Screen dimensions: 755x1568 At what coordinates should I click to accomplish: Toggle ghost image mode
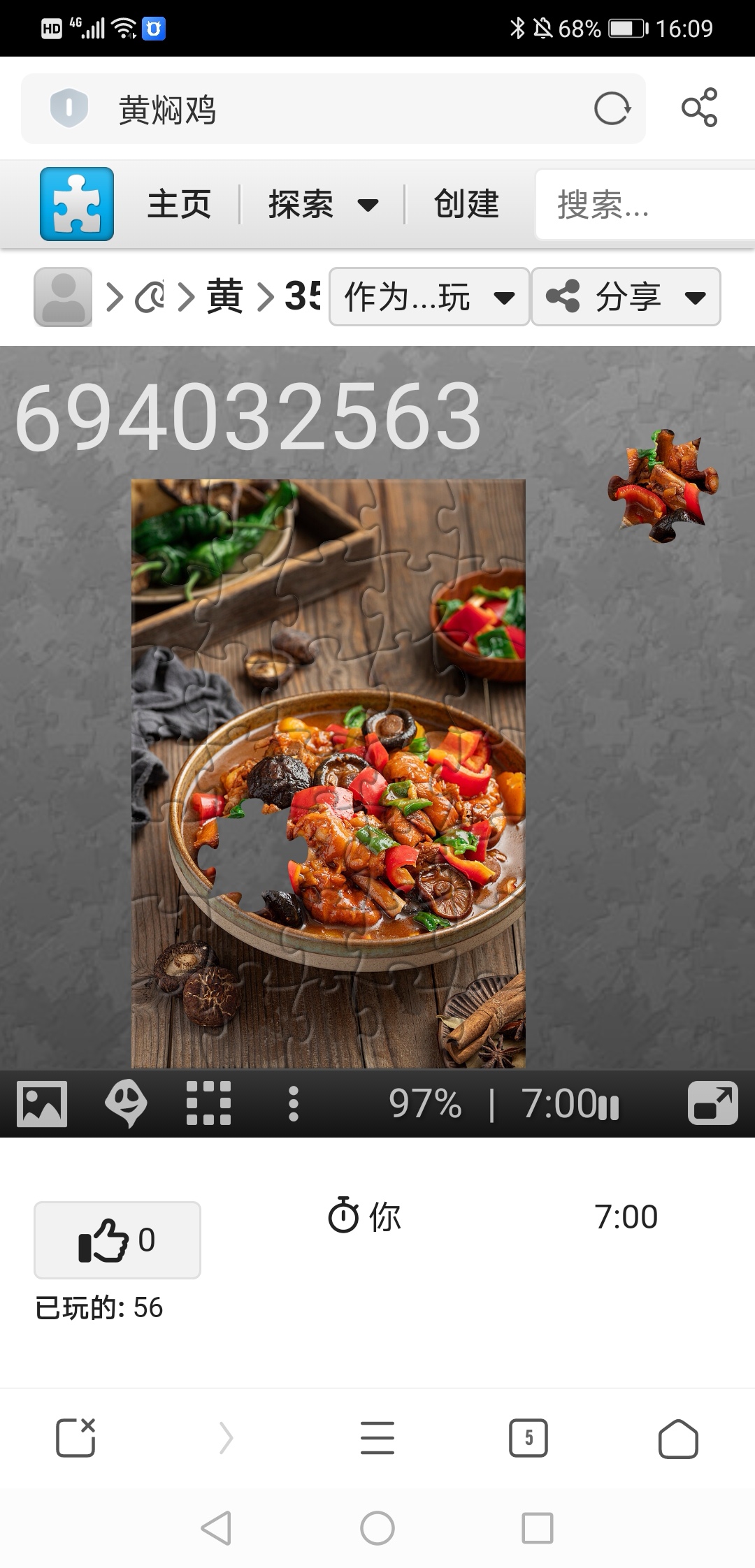point(126,1104)
